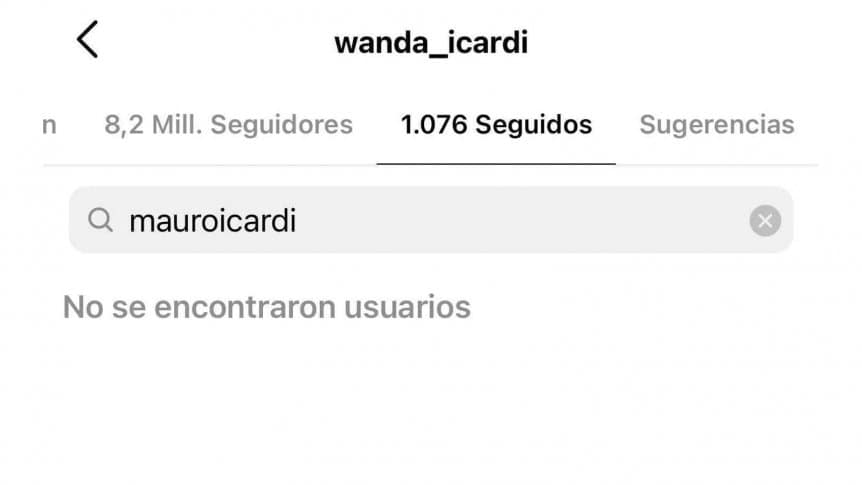Switch to the 8,2 Mill. Seguidores tab

[228, 125]
